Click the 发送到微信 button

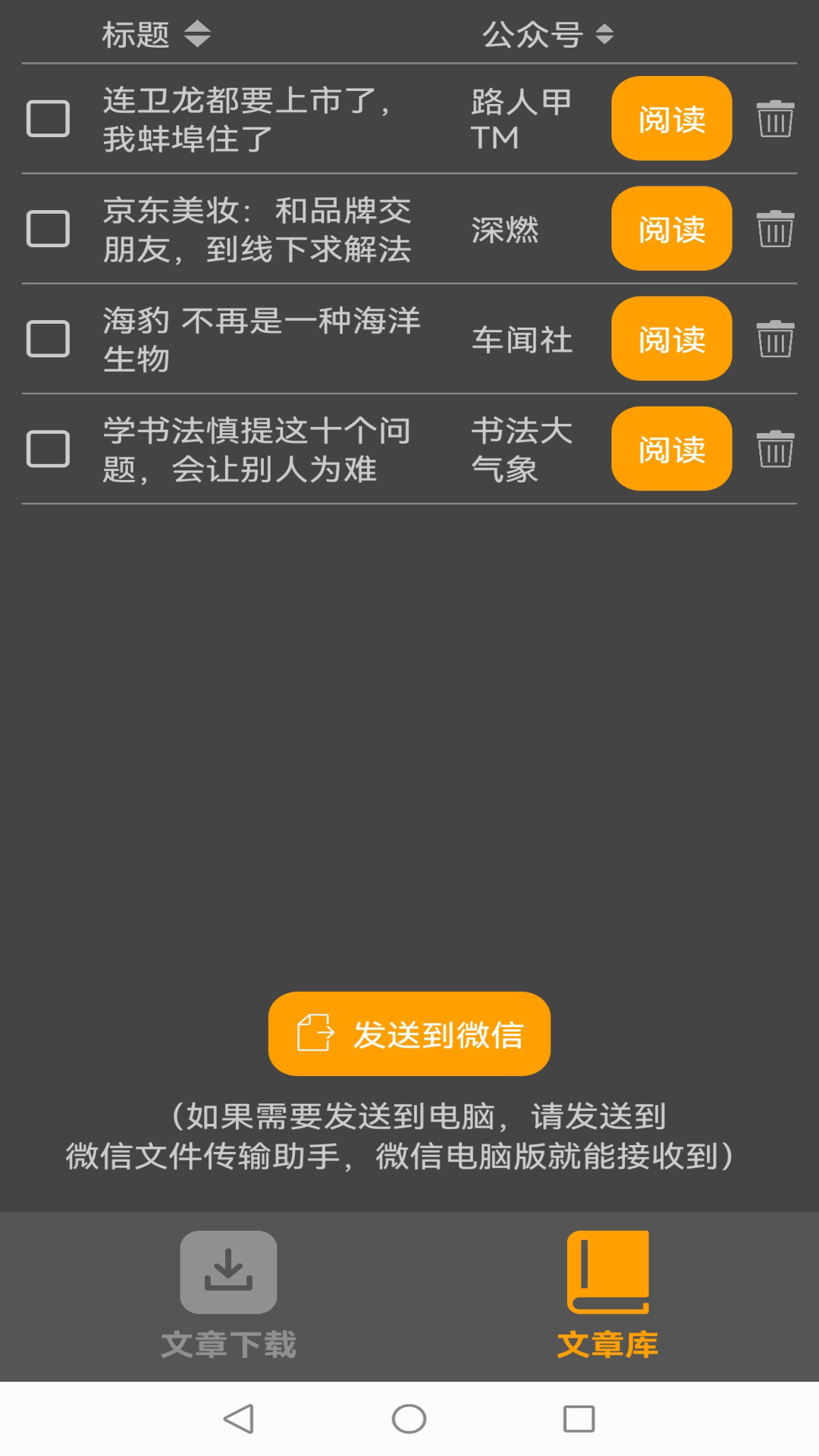pos(408,1033)
